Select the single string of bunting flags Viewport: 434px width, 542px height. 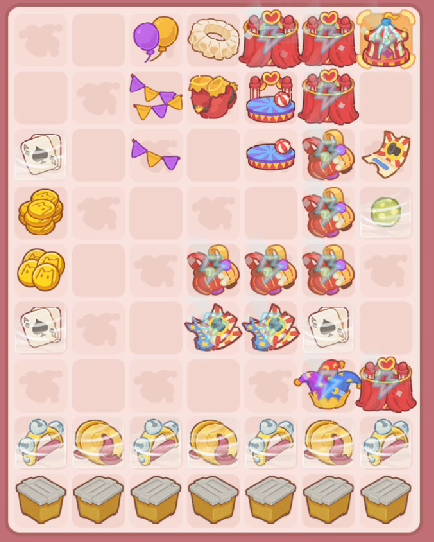click(156, 155)
